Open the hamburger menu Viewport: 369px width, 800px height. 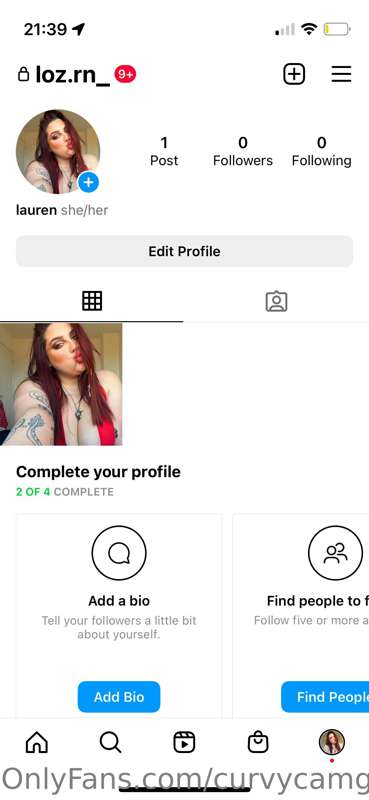(341, 74)
